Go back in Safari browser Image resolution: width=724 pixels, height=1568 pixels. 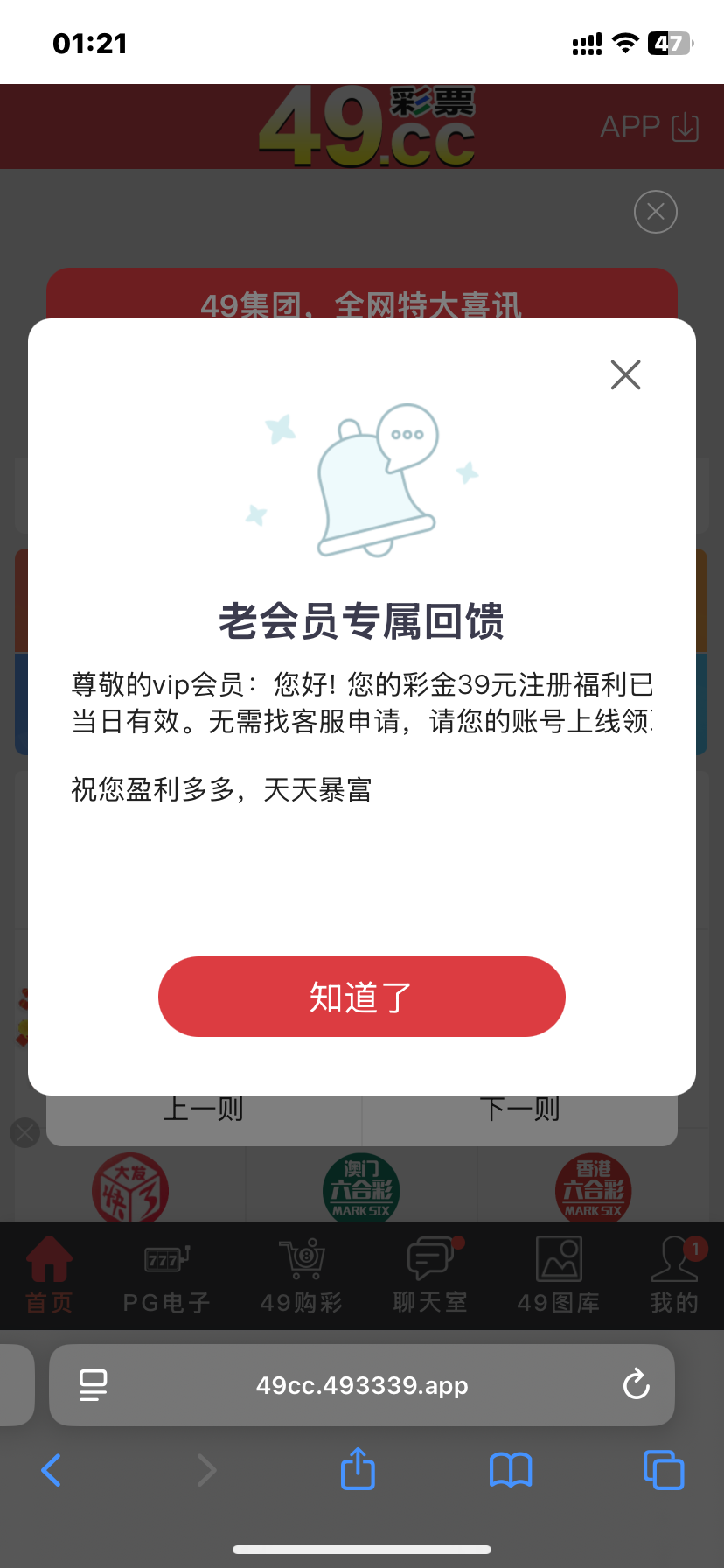point(52,1470)
